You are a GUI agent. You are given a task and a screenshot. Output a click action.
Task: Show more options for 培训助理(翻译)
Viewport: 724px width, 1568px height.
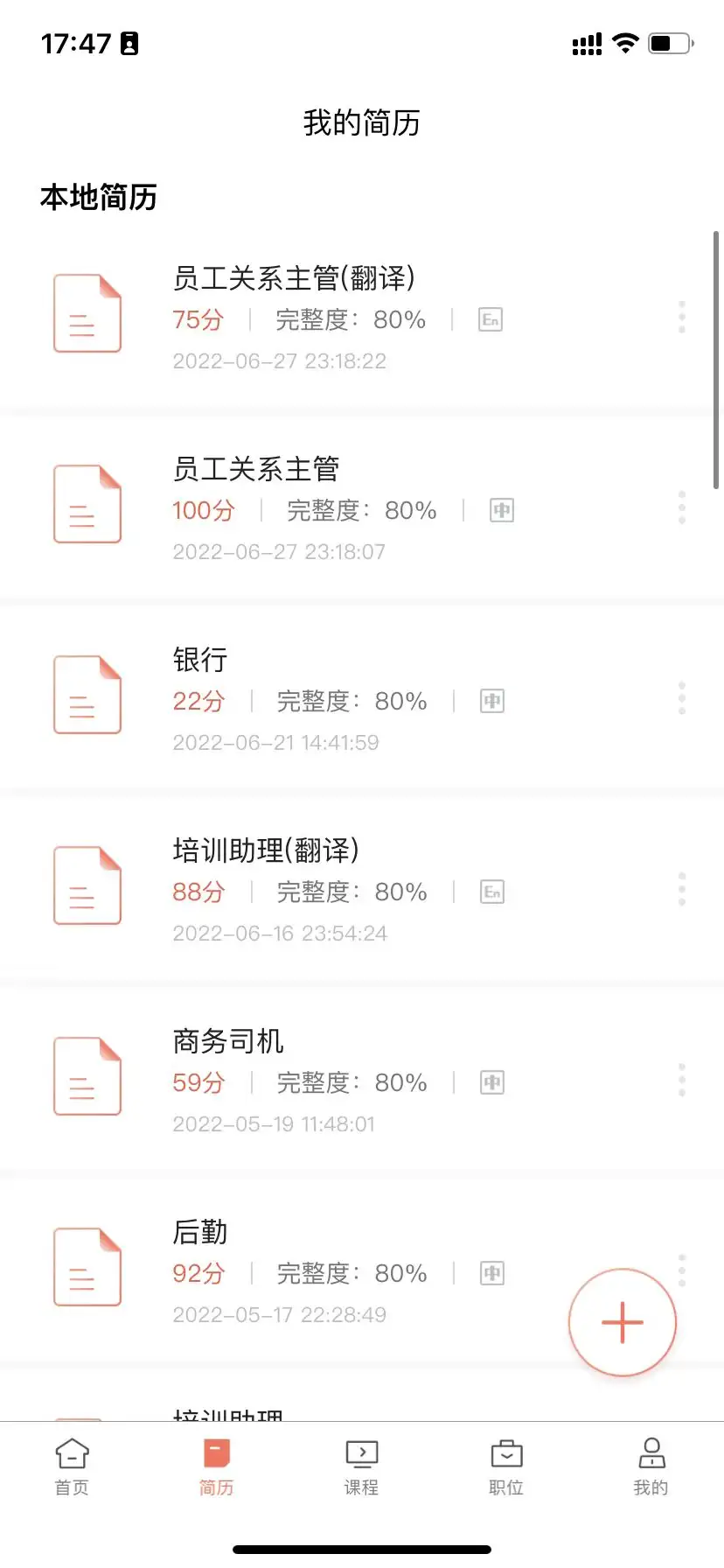tap(682, 889)
